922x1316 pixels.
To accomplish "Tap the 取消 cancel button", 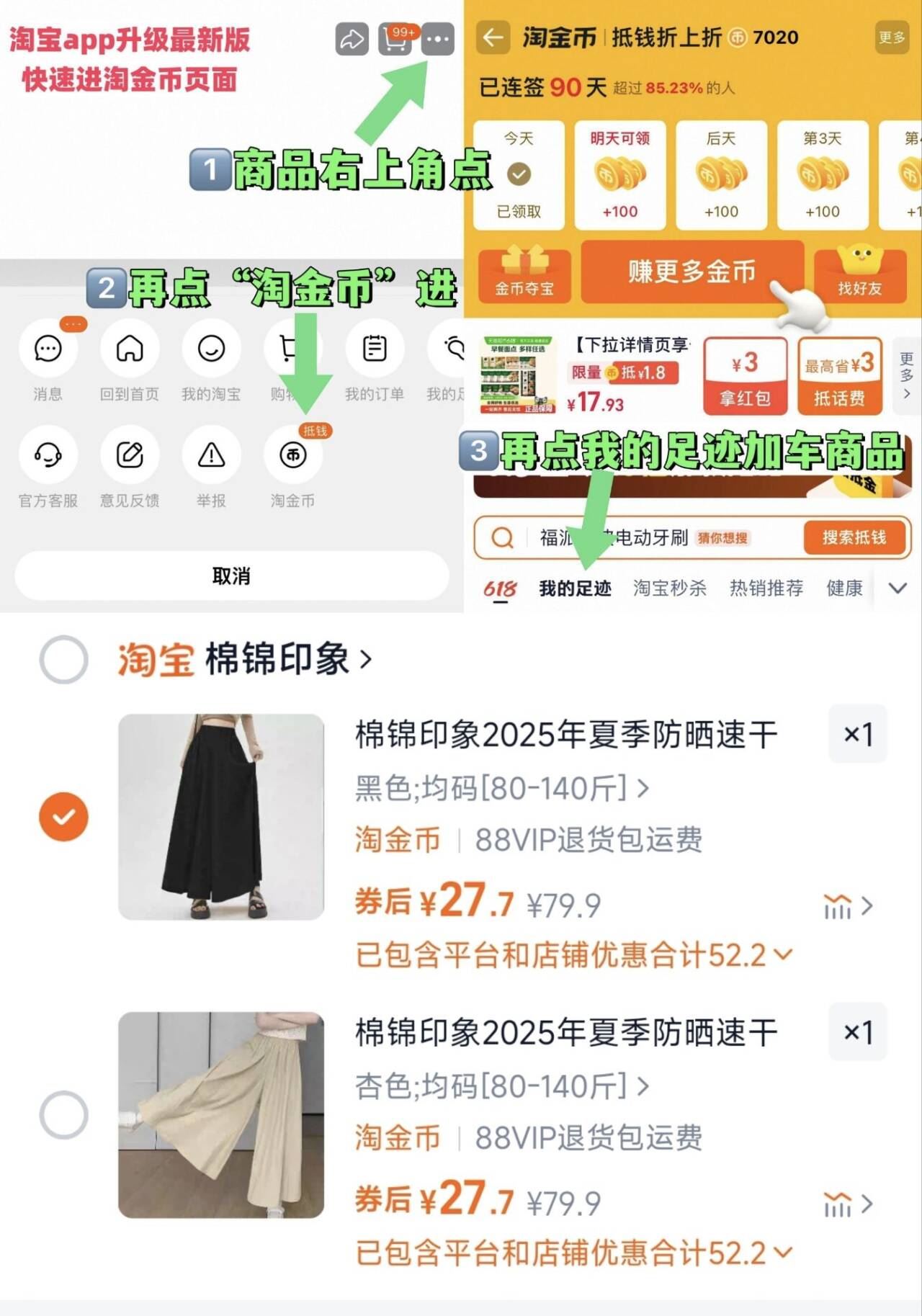I will pos(232,575).
